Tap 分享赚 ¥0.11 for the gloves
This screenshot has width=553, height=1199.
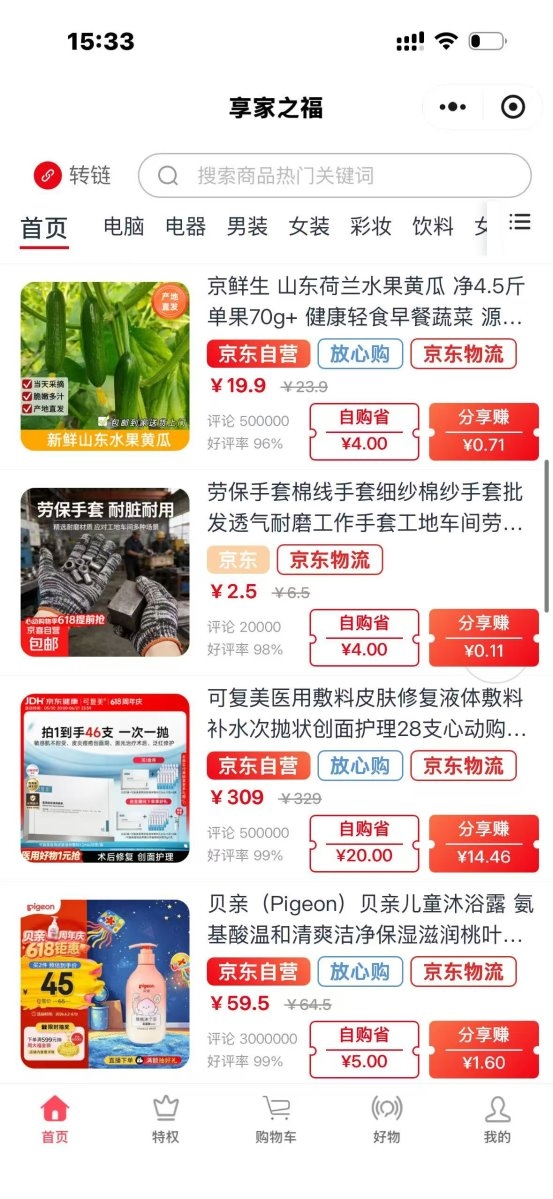(483, 637)
